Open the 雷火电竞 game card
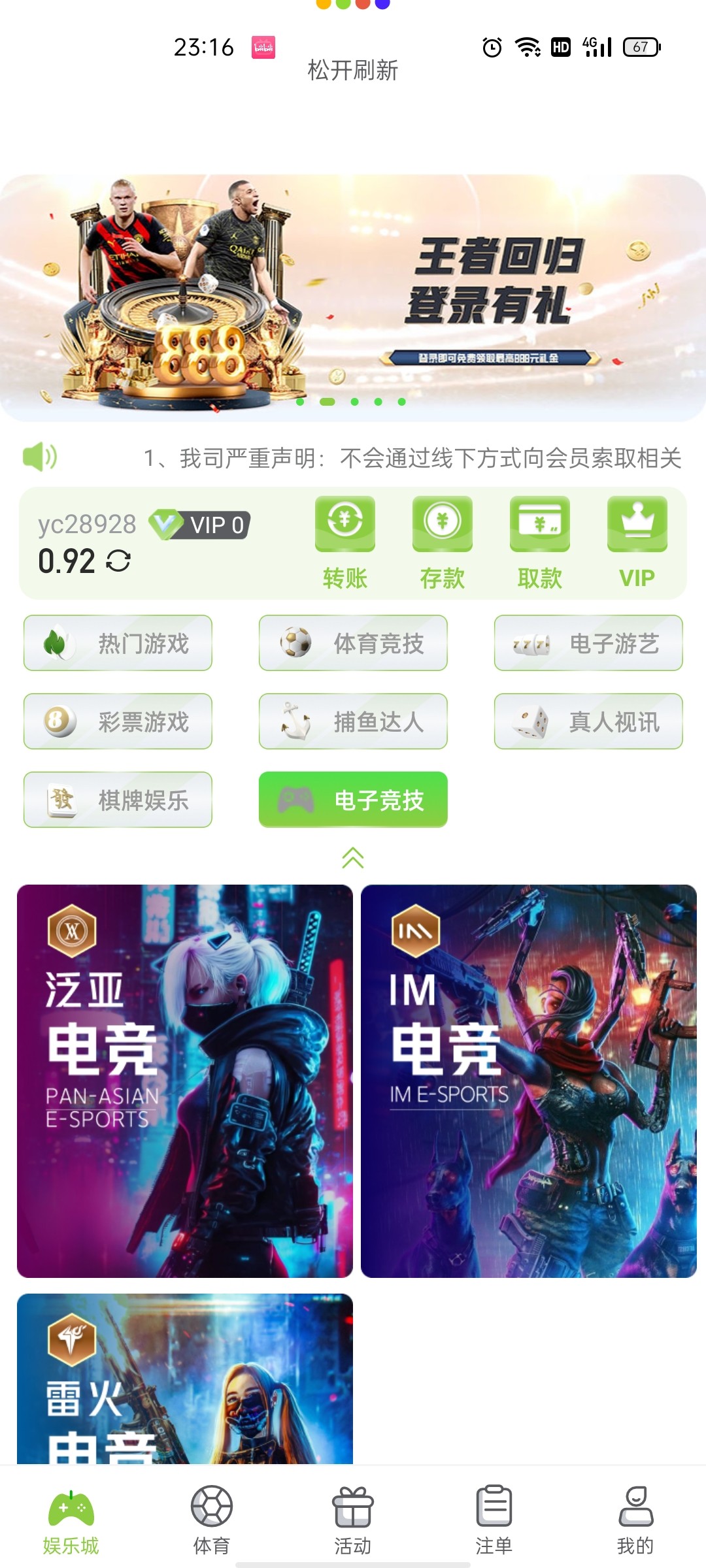706x1568 pixels. (185, 1379)
